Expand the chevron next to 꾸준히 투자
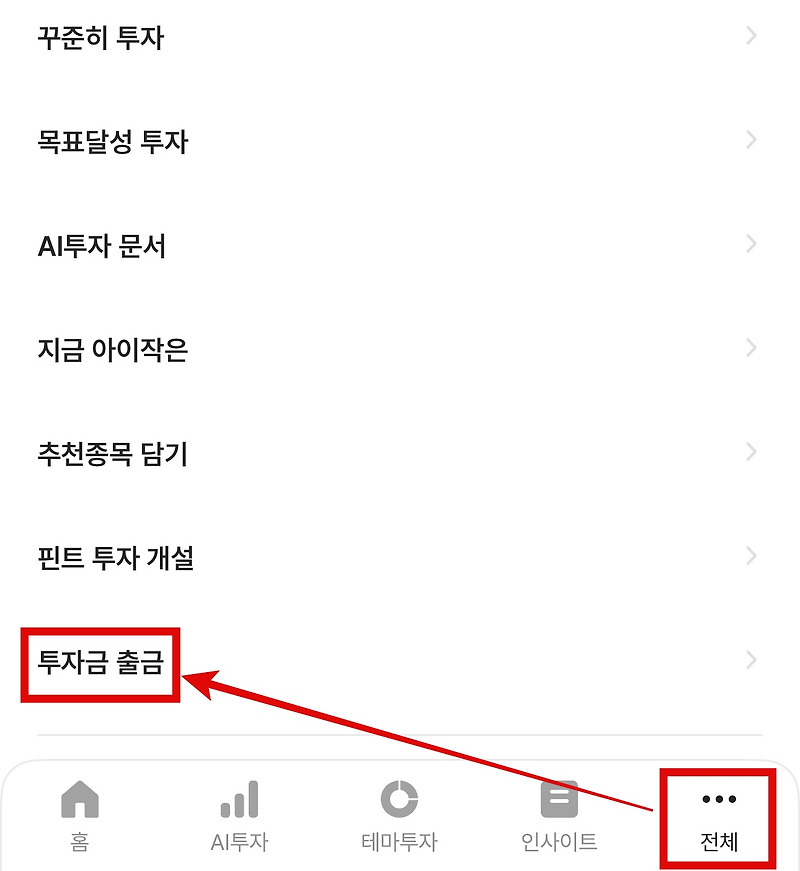Image resolution: width=800 pixels, height=871 pixels. tap(752, 35)
